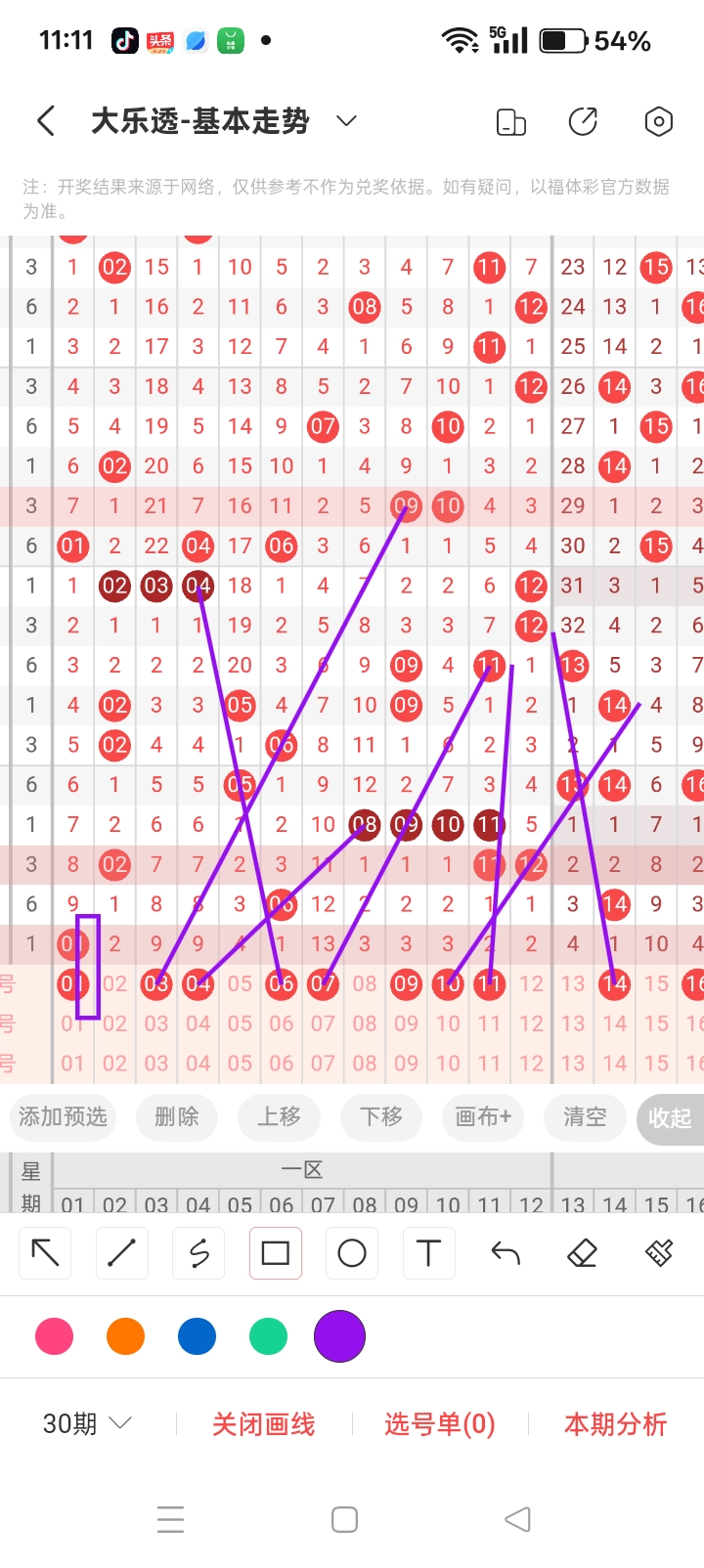Pick the orange drawing color swatch
704x1568 pixels.
pyautogui.click(x=125, y=1335)
